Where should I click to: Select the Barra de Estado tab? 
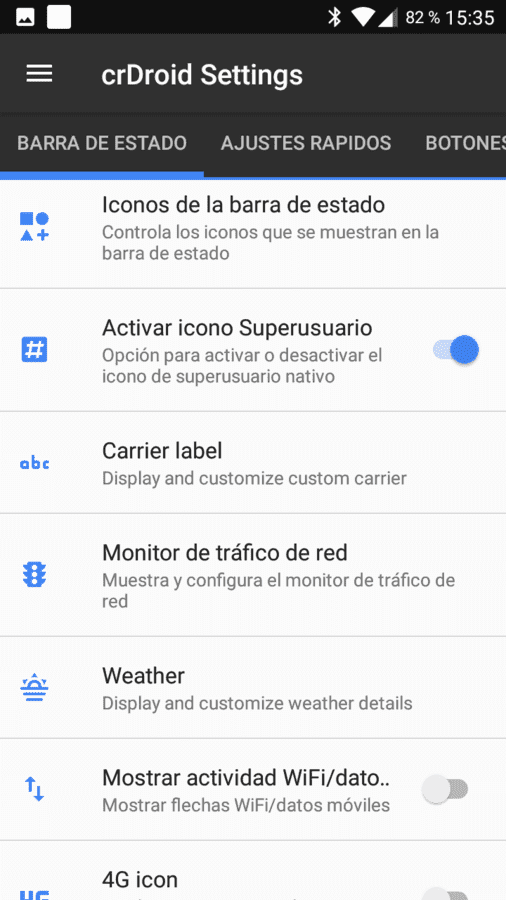pos(102,143)
